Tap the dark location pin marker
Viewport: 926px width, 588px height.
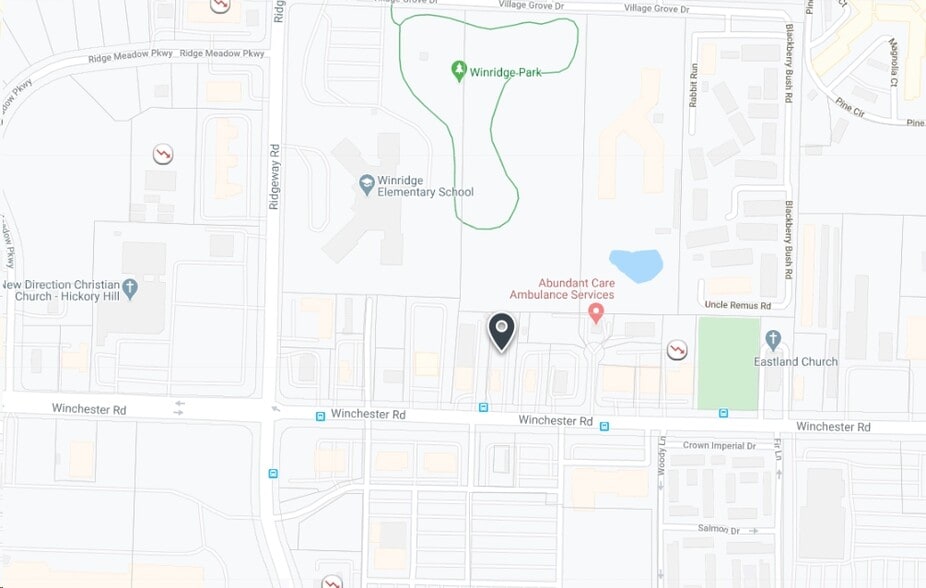pos(502,330)
